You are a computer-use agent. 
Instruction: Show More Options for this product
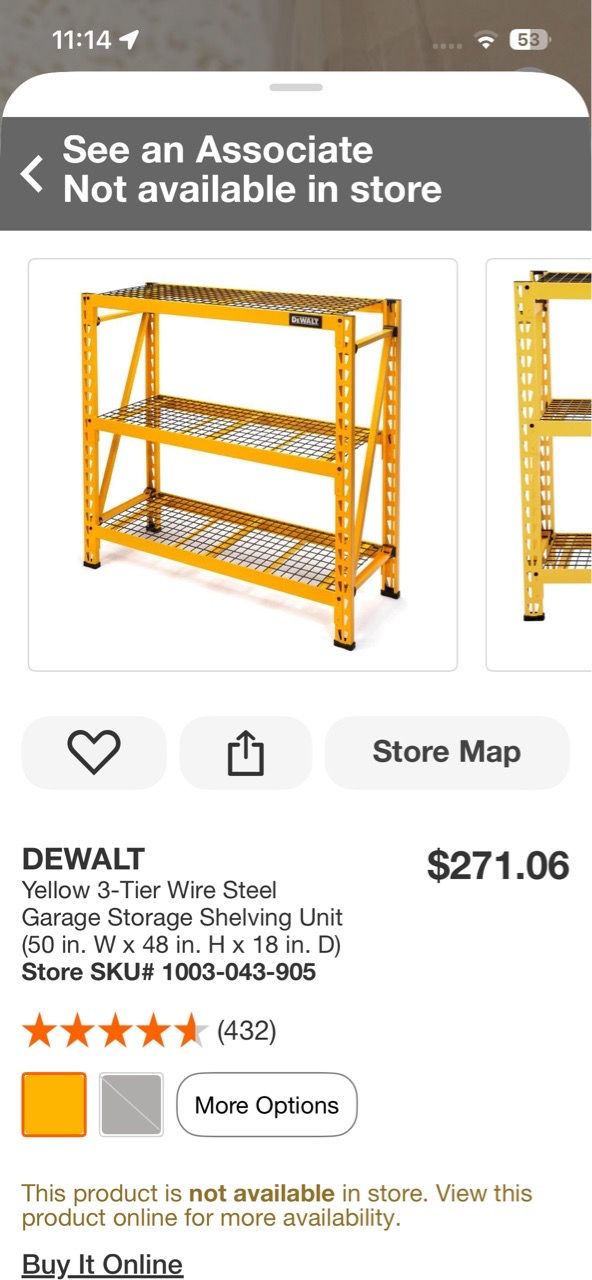(267, 1105)
